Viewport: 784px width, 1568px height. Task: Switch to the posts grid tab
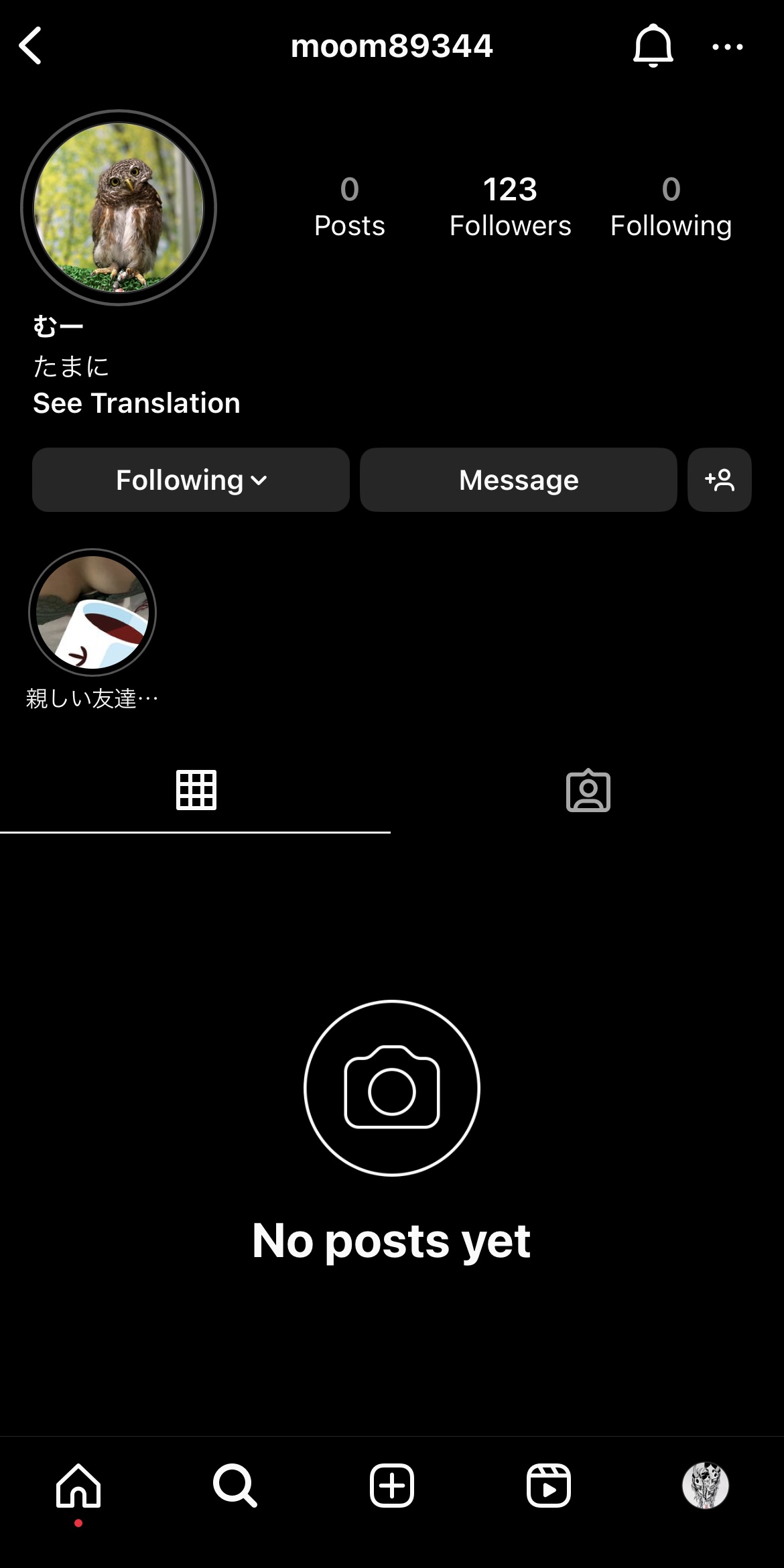point(196,790)
